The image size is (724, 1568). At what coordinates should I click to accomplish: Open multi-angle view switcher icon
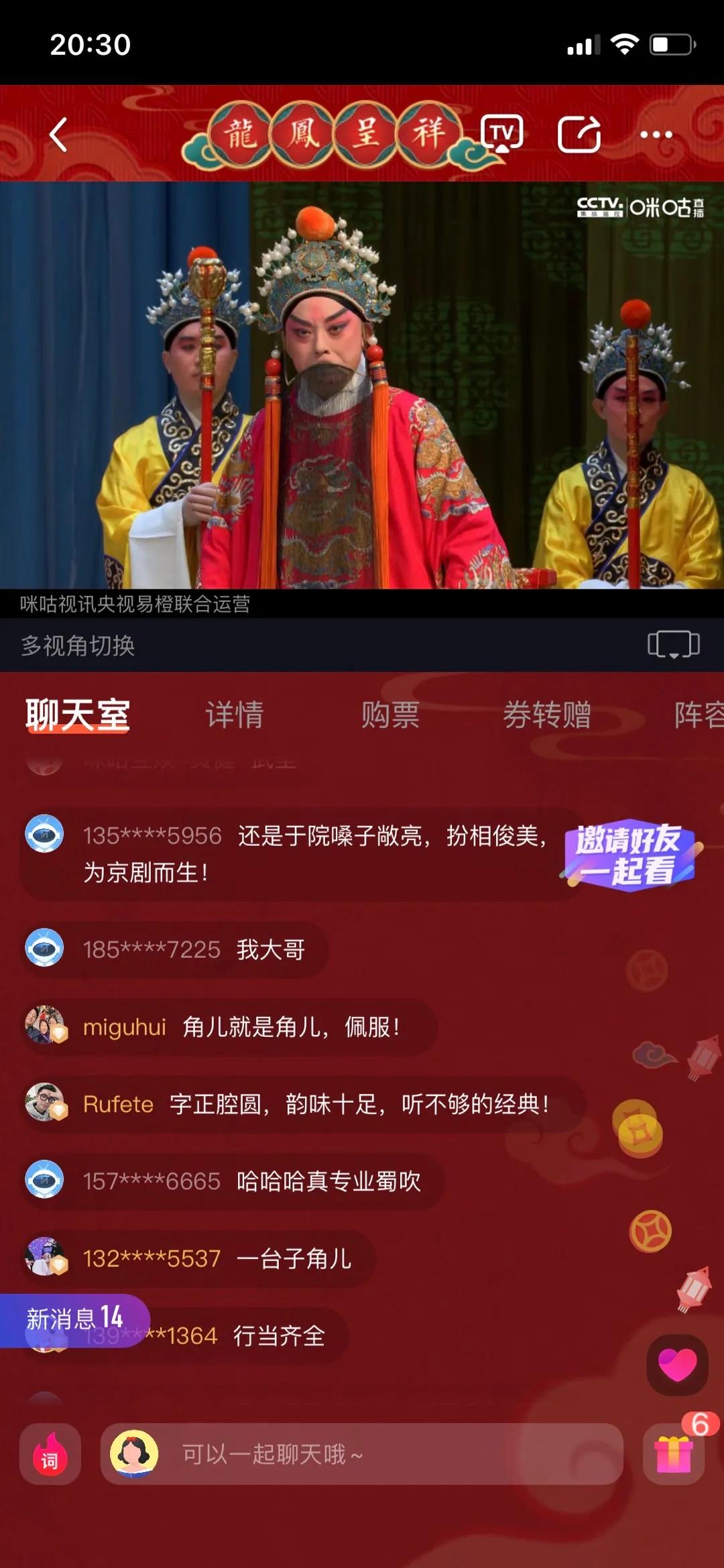(x=673, y=645)
